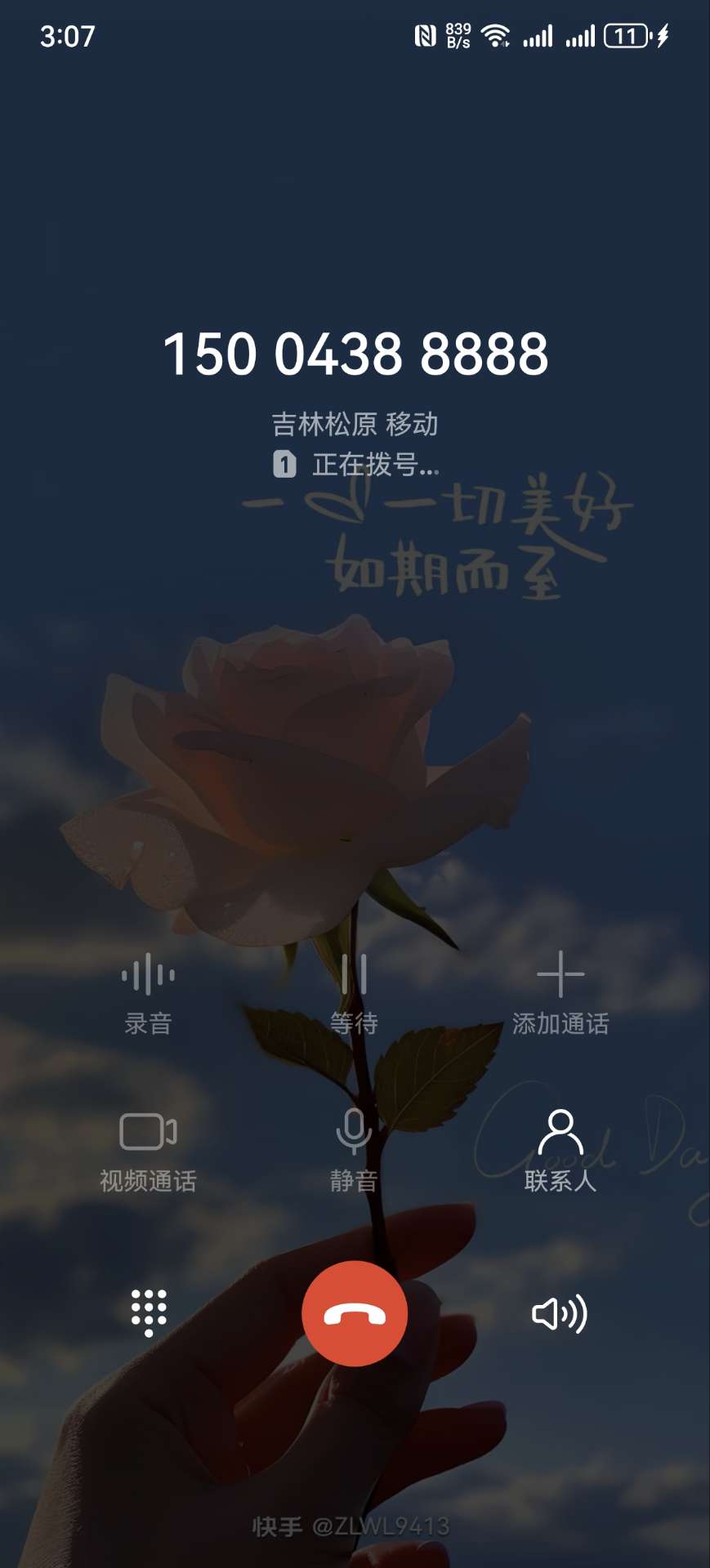
Task: Open 联系人 contacts
Action: [x=560, y=1150]
